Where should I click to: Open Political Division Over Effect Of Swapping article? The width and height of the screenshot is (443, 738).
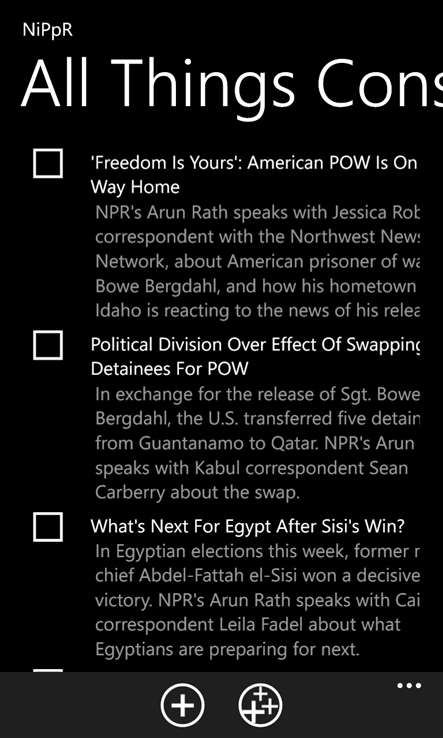(x=255, y=357)
